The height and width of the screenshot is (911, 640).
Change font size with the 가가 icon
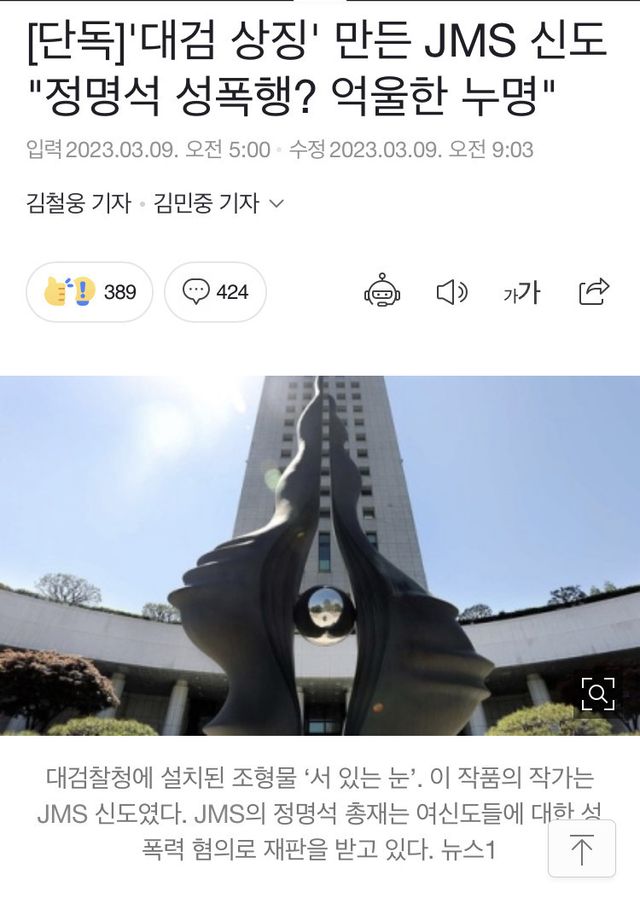[522, 292]
